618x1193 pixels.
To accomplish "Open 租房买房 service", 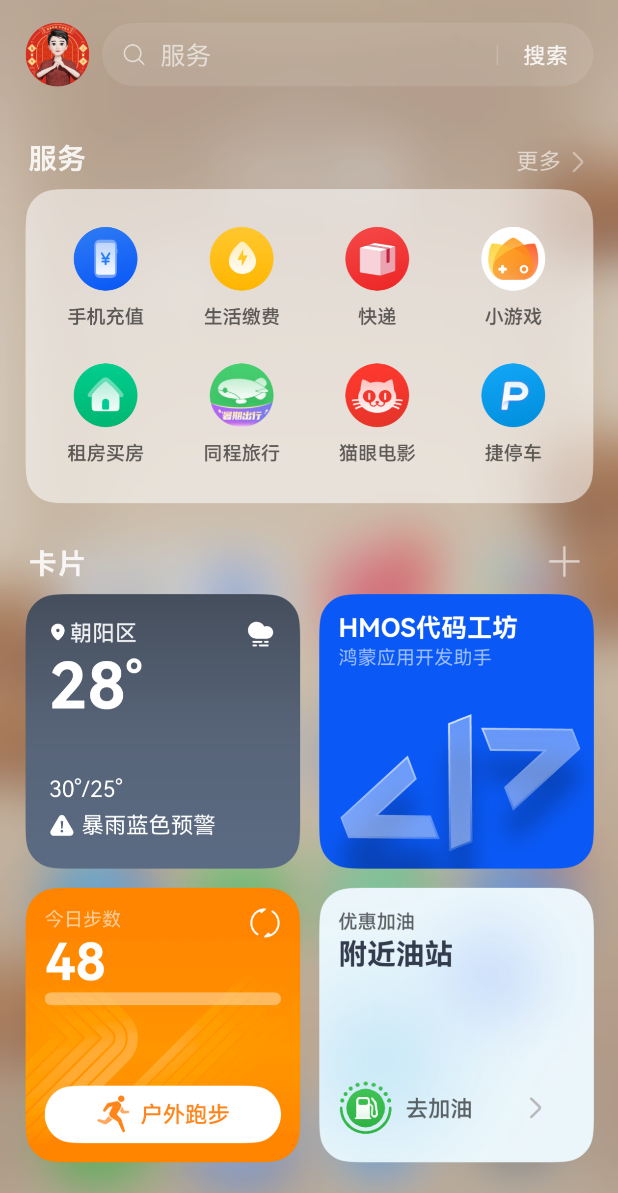I will point(106,414).
